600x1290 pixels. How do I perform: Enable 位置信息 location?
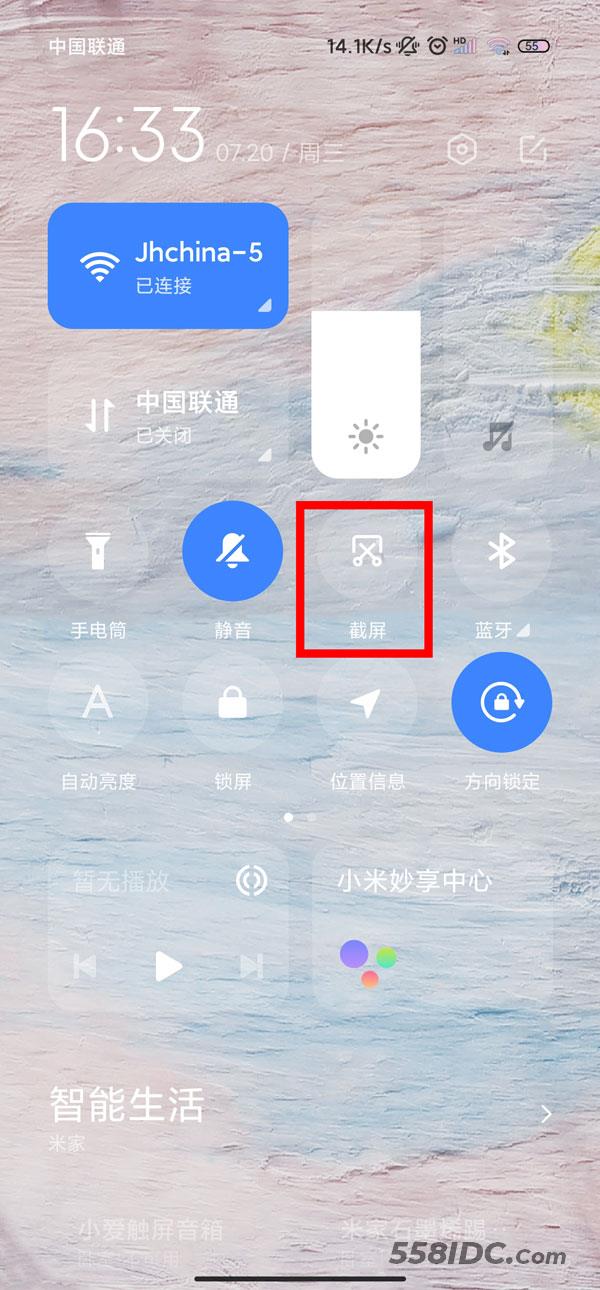(x=367, y=703)
